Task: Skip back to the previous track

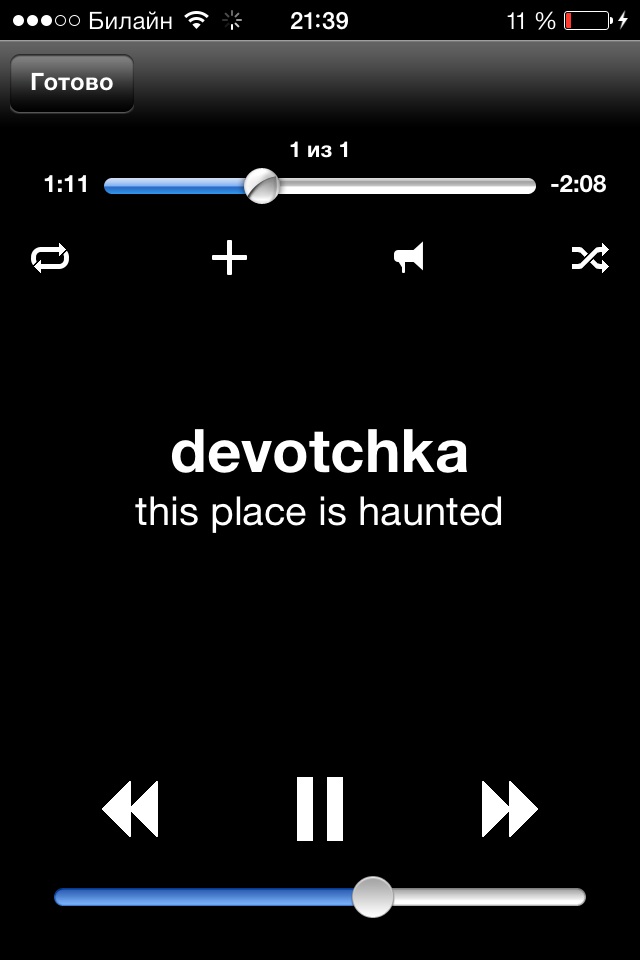Action: coord(131,808)
